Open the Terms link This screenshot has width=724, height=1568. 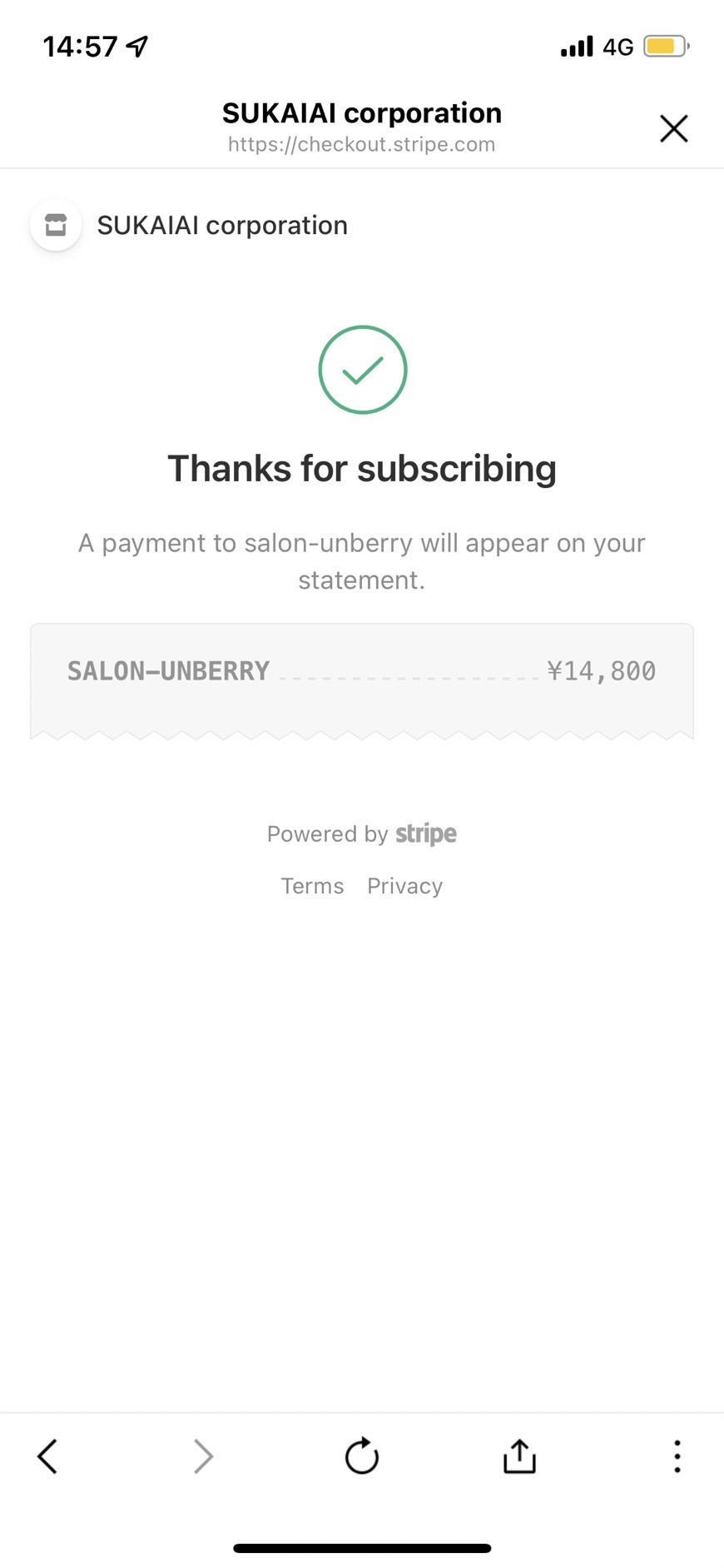(x=312, y=886)
